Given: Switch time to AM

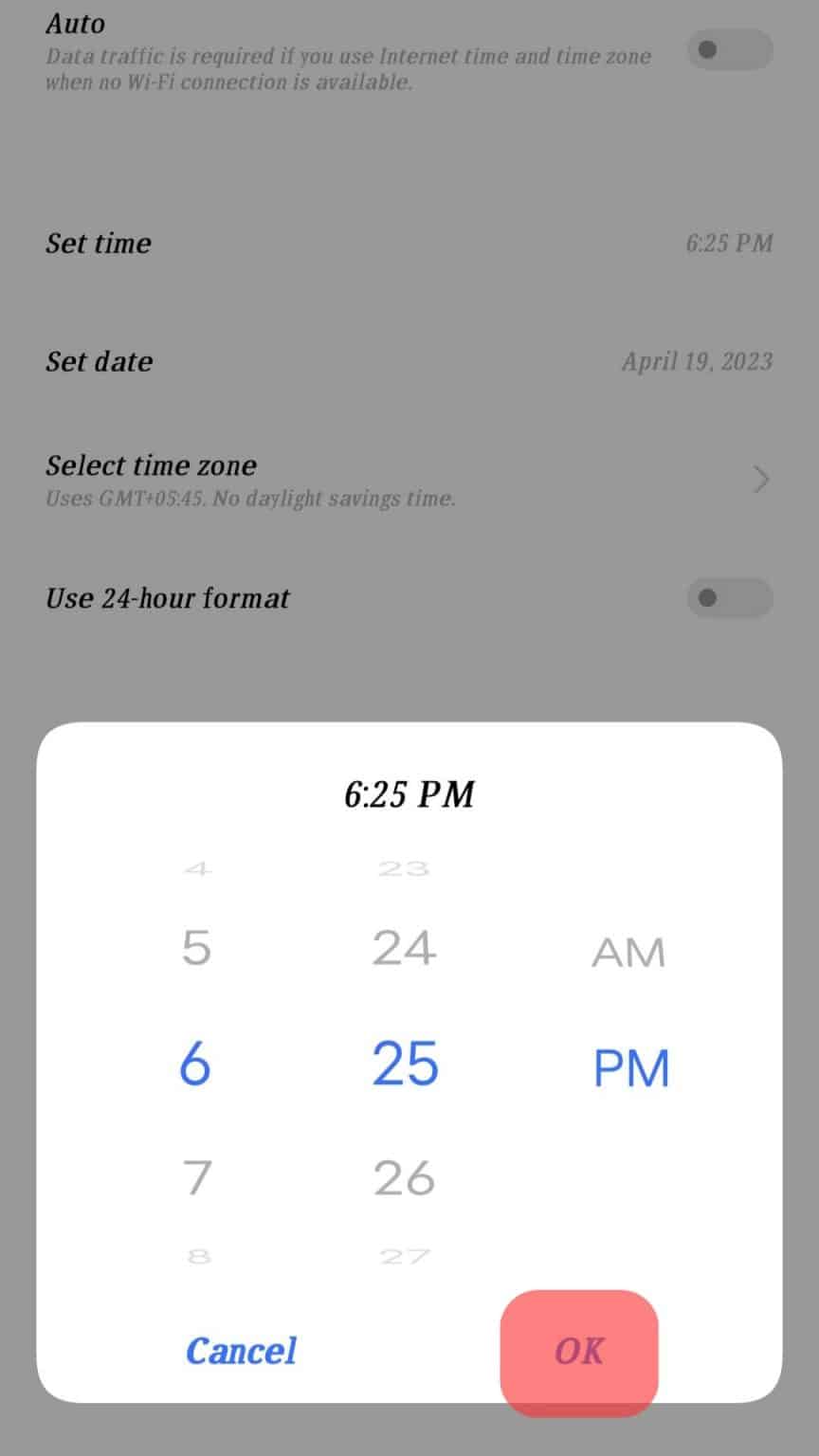Looking at the screenshot, I should pyautogui.click(x=628, y=952).
